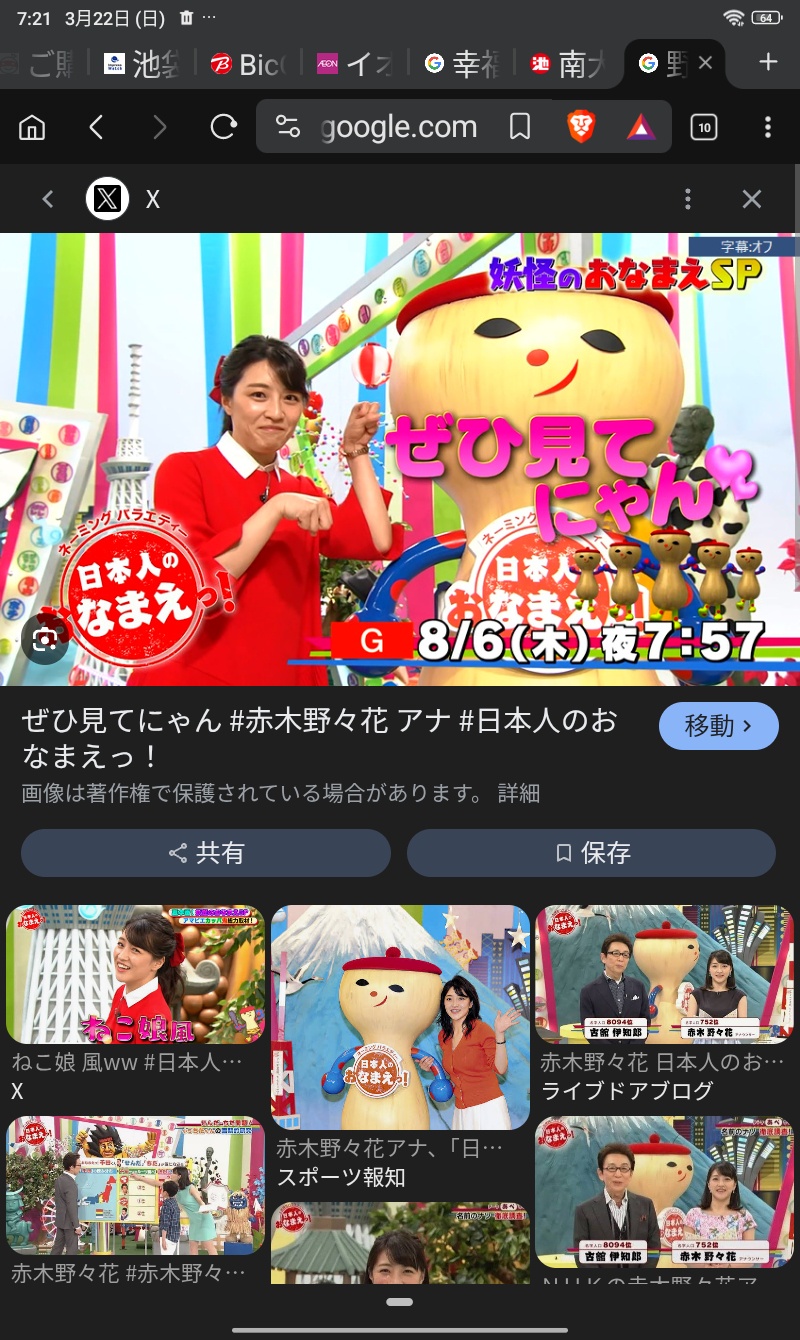Open a new browser tab
The height and width of the screenshot is (1340, 800).
pyautogui.click(x=767, y=62)
